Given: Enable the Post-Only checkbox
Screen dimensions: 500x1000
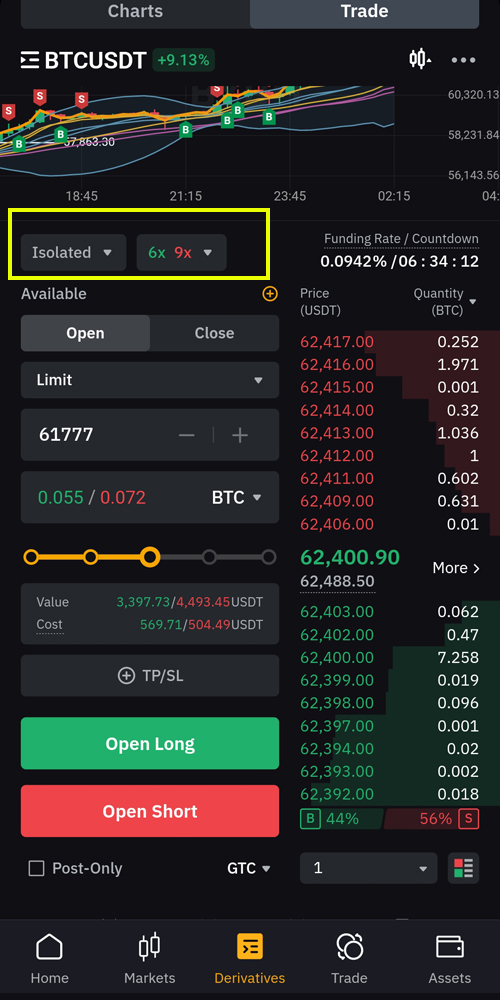Looking at the screenshot, I should tap(37, 868).
